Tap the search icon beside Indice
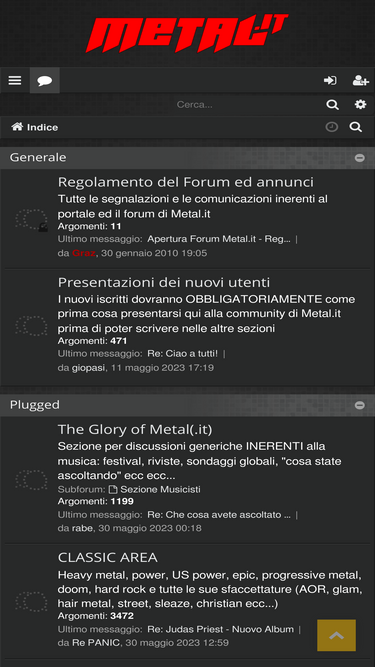 355,127
